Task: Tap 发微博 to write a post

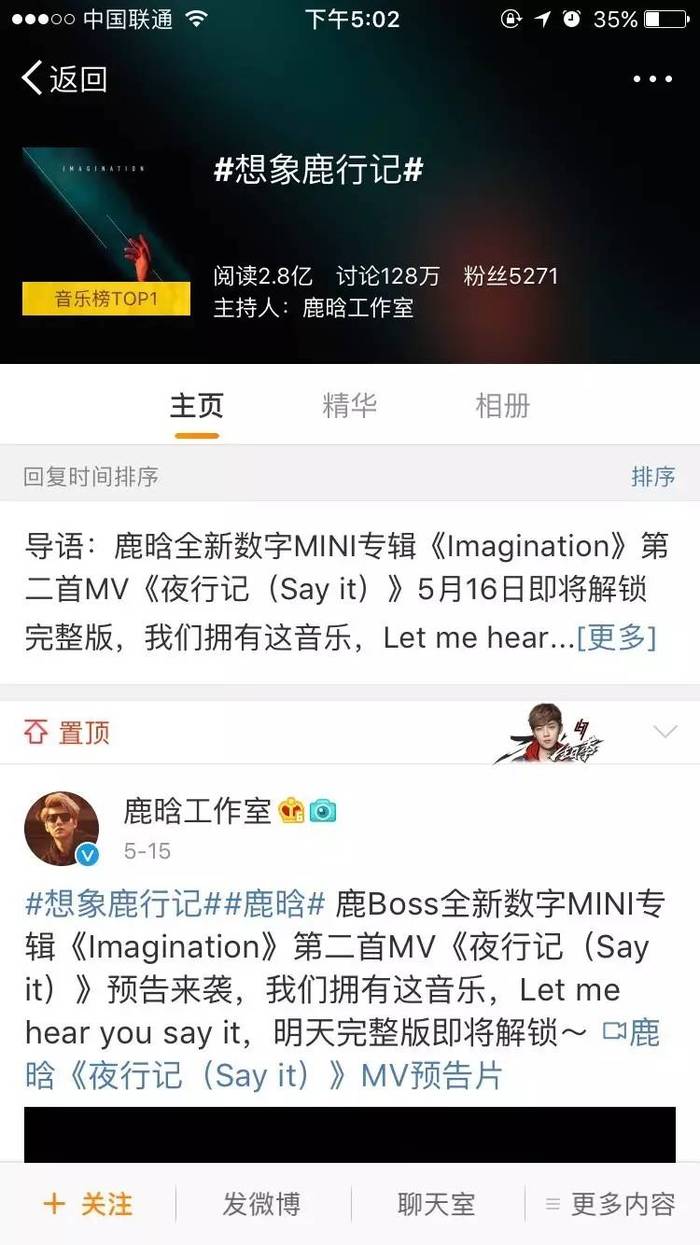Action: point(261,1204)
